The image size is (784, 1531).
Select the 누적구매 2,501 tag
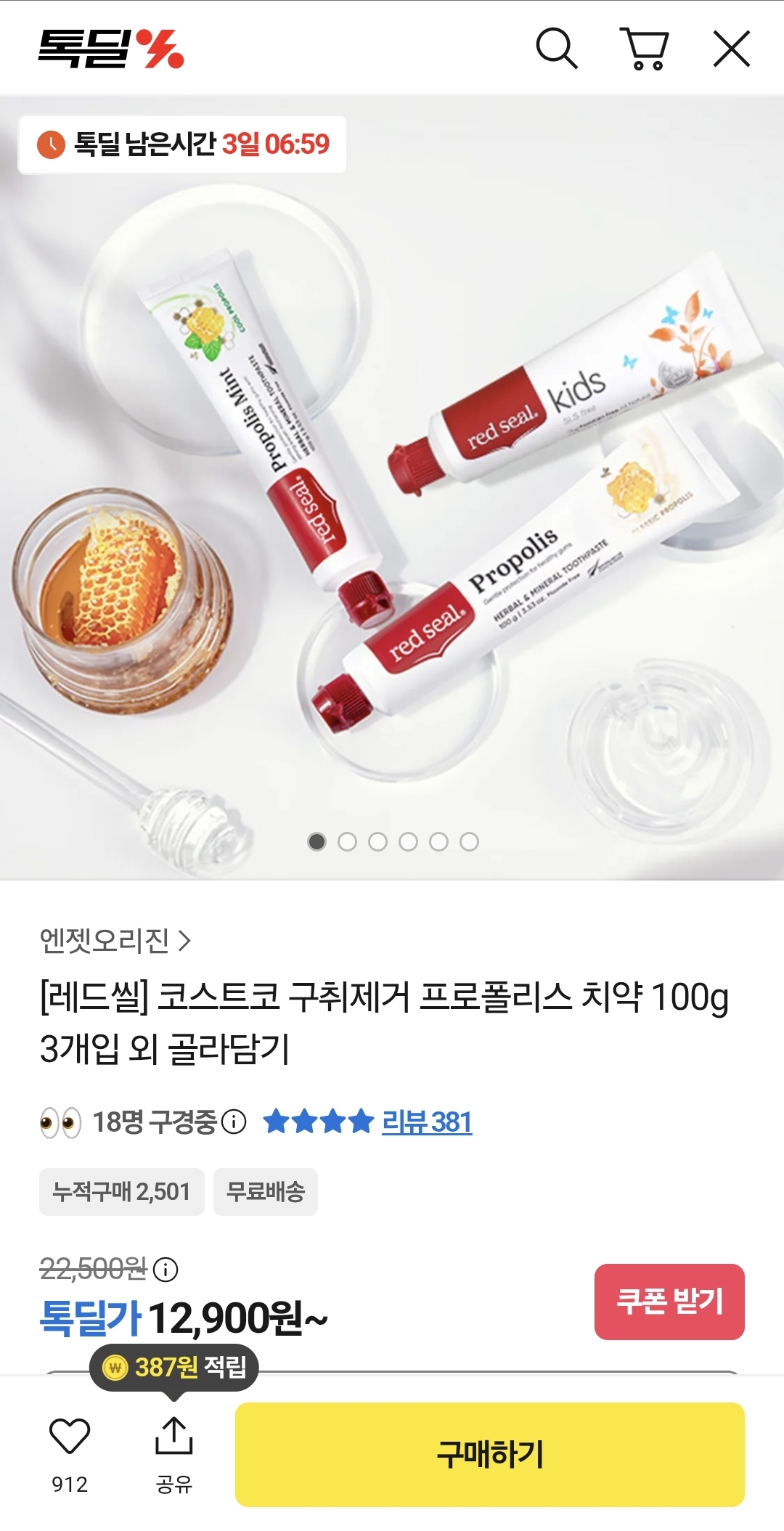click(121, 1192)
